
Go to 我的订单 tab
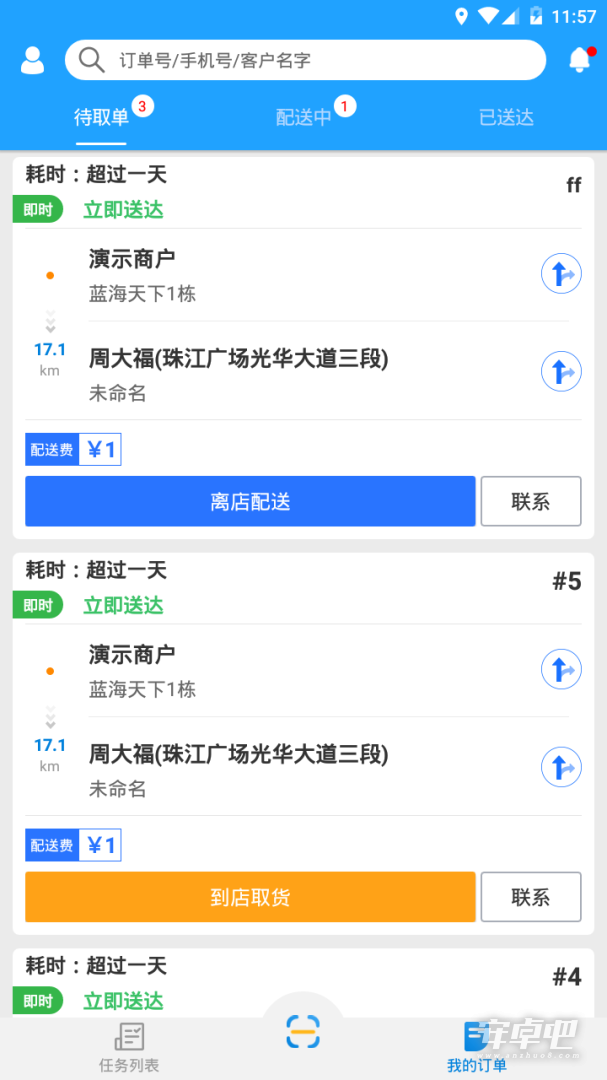pos(477,1048)
